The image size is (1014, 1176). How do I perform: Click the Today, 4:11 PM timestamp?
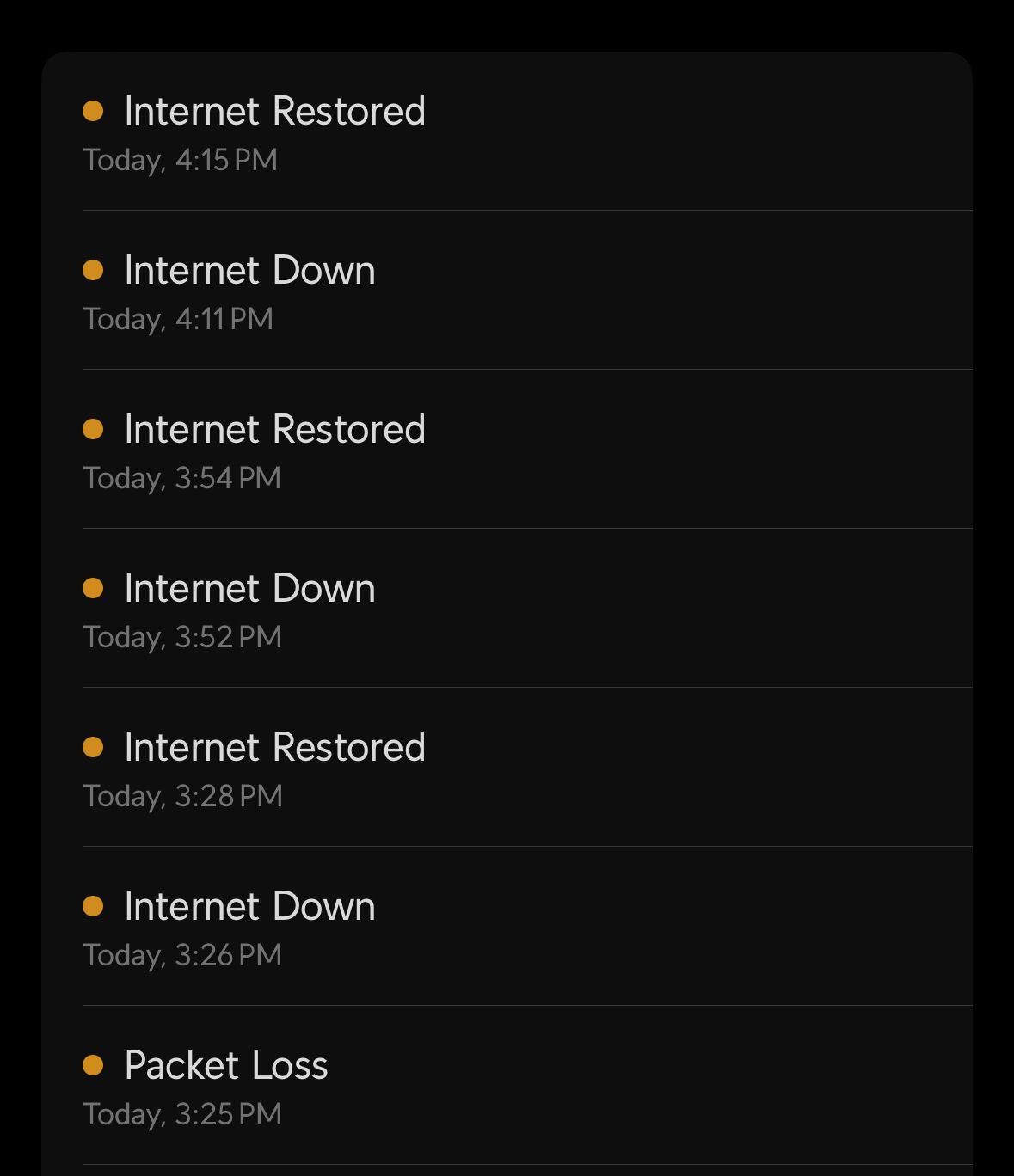click(x=177, y=318)
